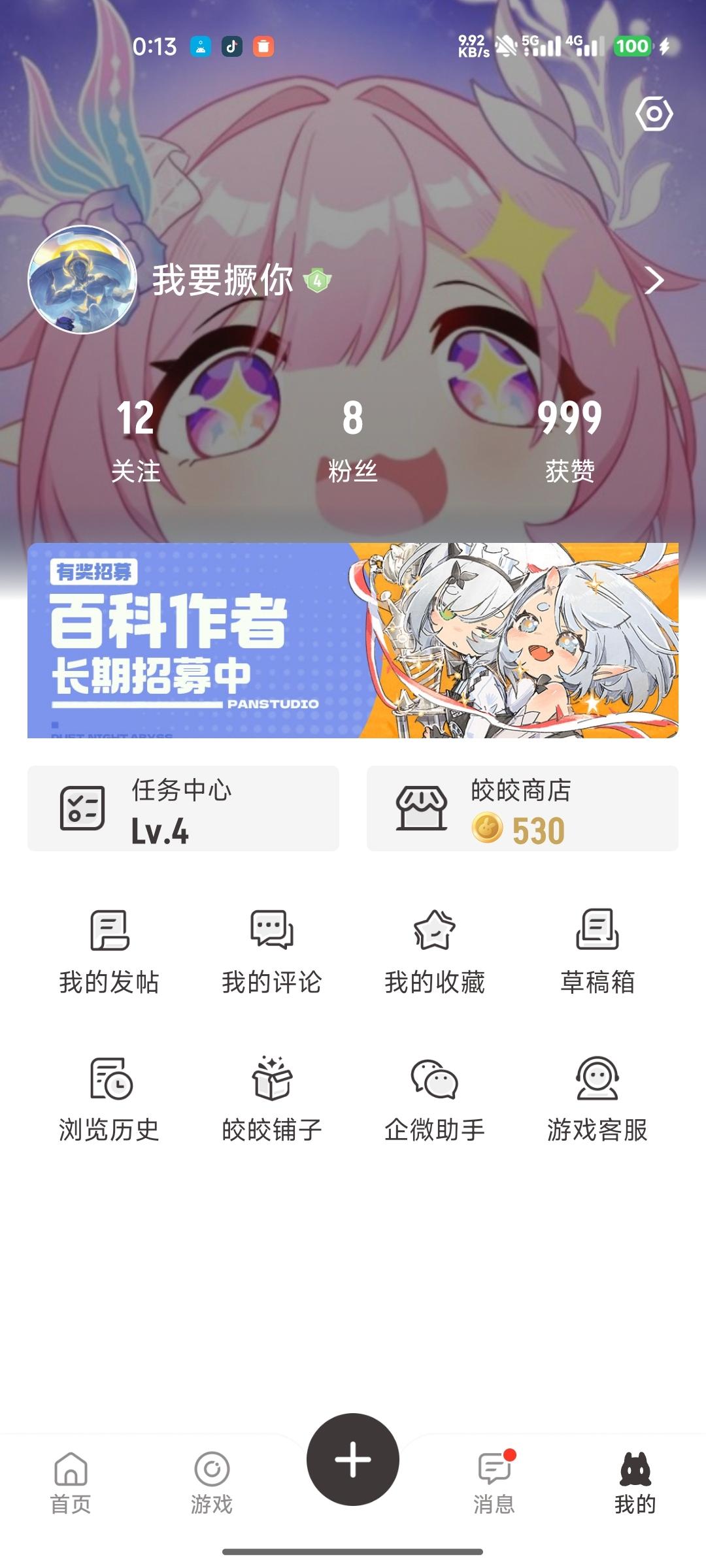This screenshot has width=706, height=1568.
Task: Open 浏览历史 browsing history
Action: 109,1099
